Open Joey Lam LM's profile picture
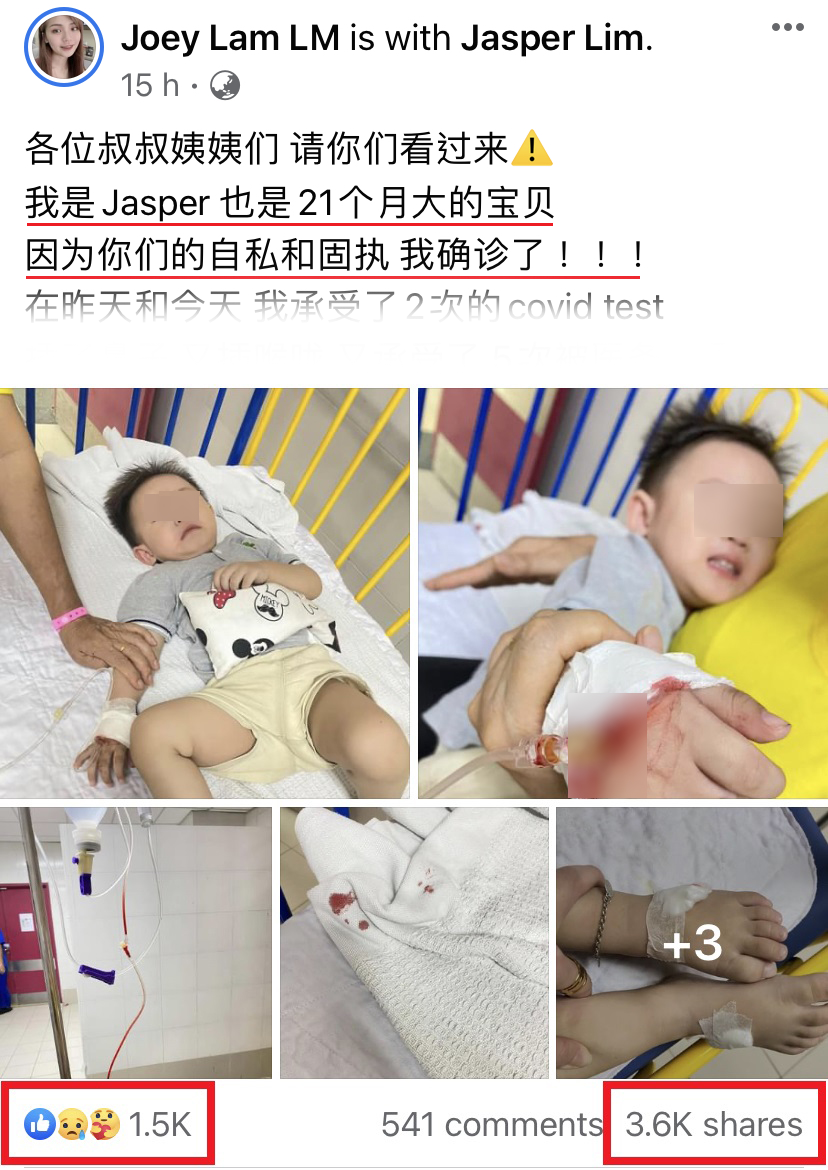 tap(65, 45)
